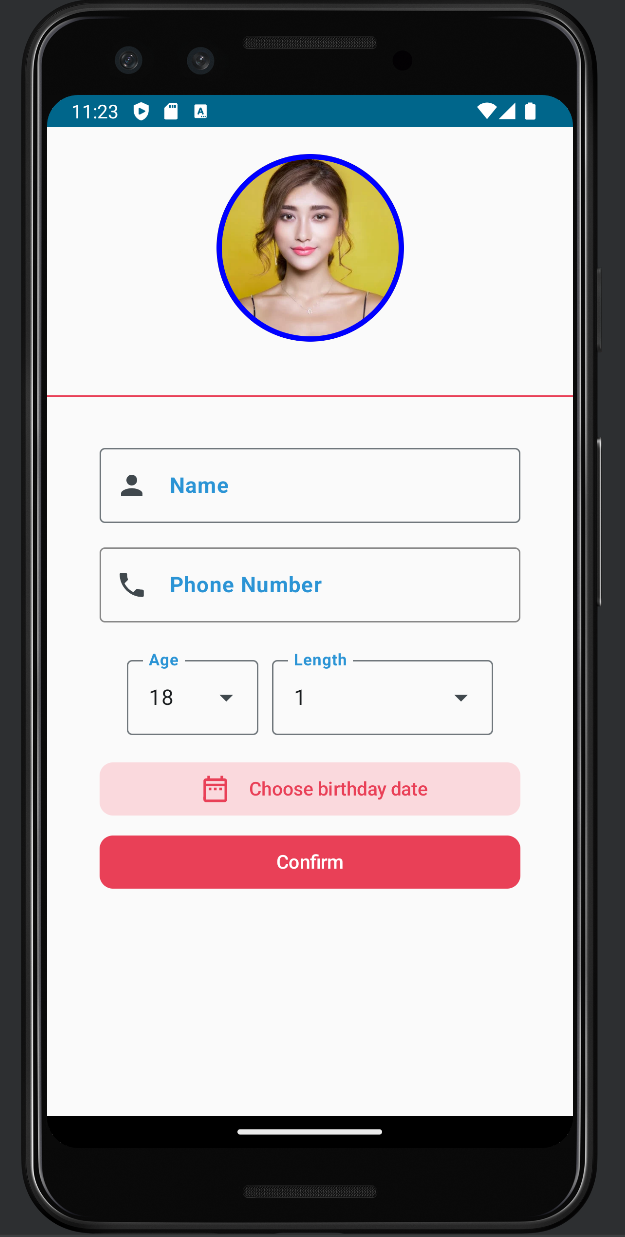
Task: Expand the Age dropdown
Action: (193, 698)
